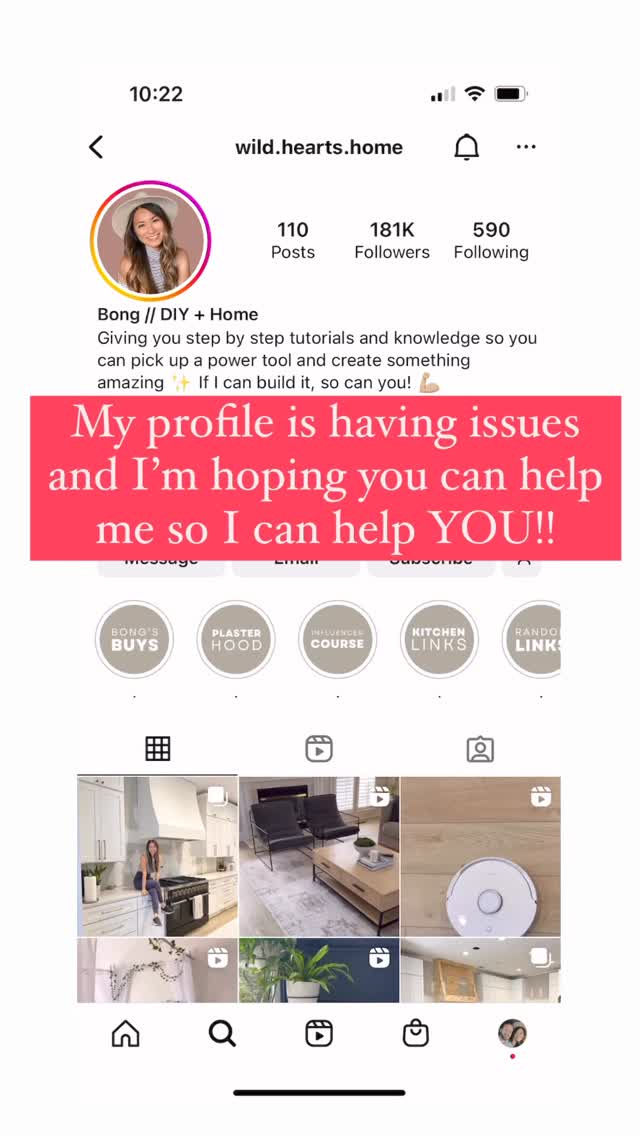The width and height of the screenshot is (640, 1136).
Task: Open the notification bell for wild.hearts.home
Action: [467, 147]
